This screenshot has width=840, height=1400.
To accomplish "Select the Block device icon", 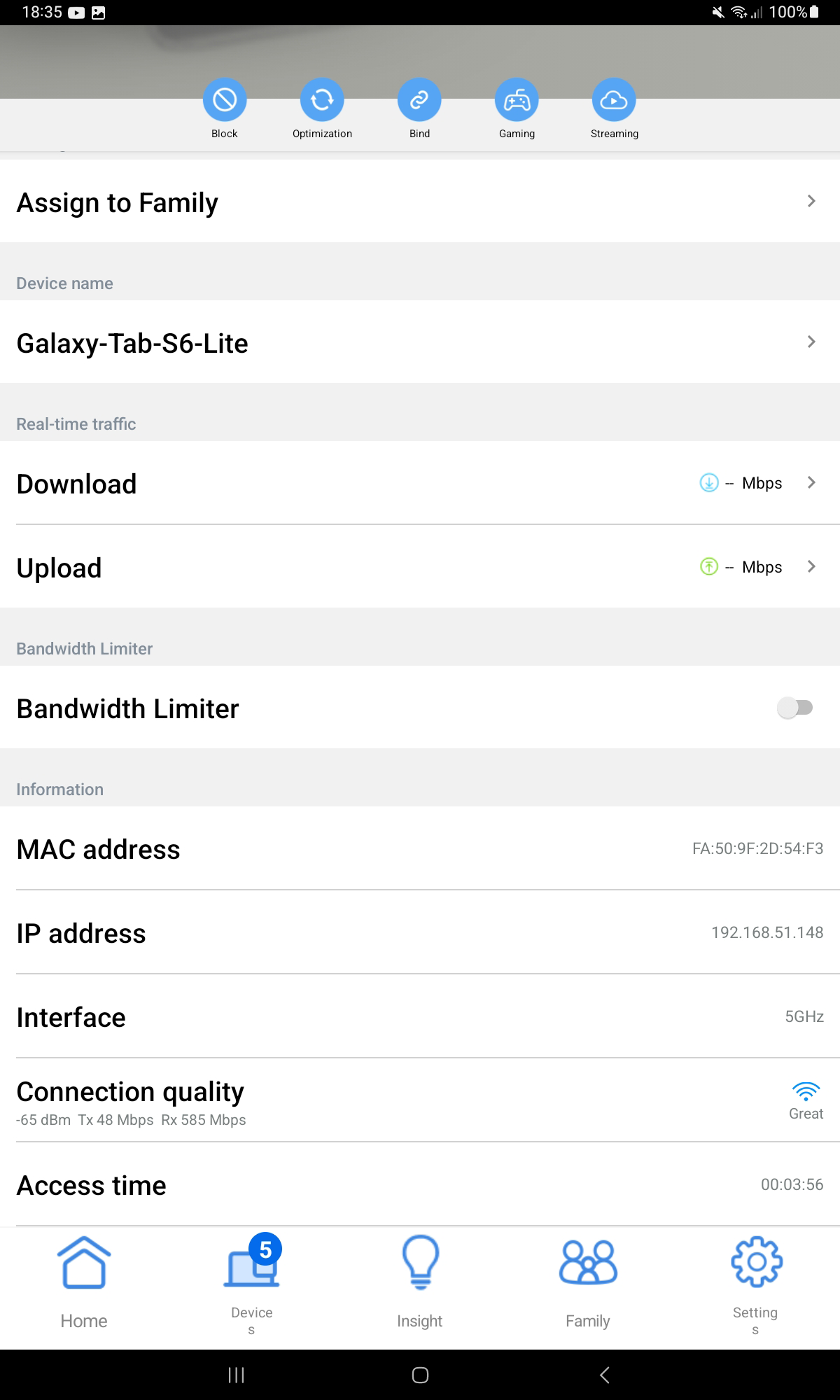I will [224, 101].
